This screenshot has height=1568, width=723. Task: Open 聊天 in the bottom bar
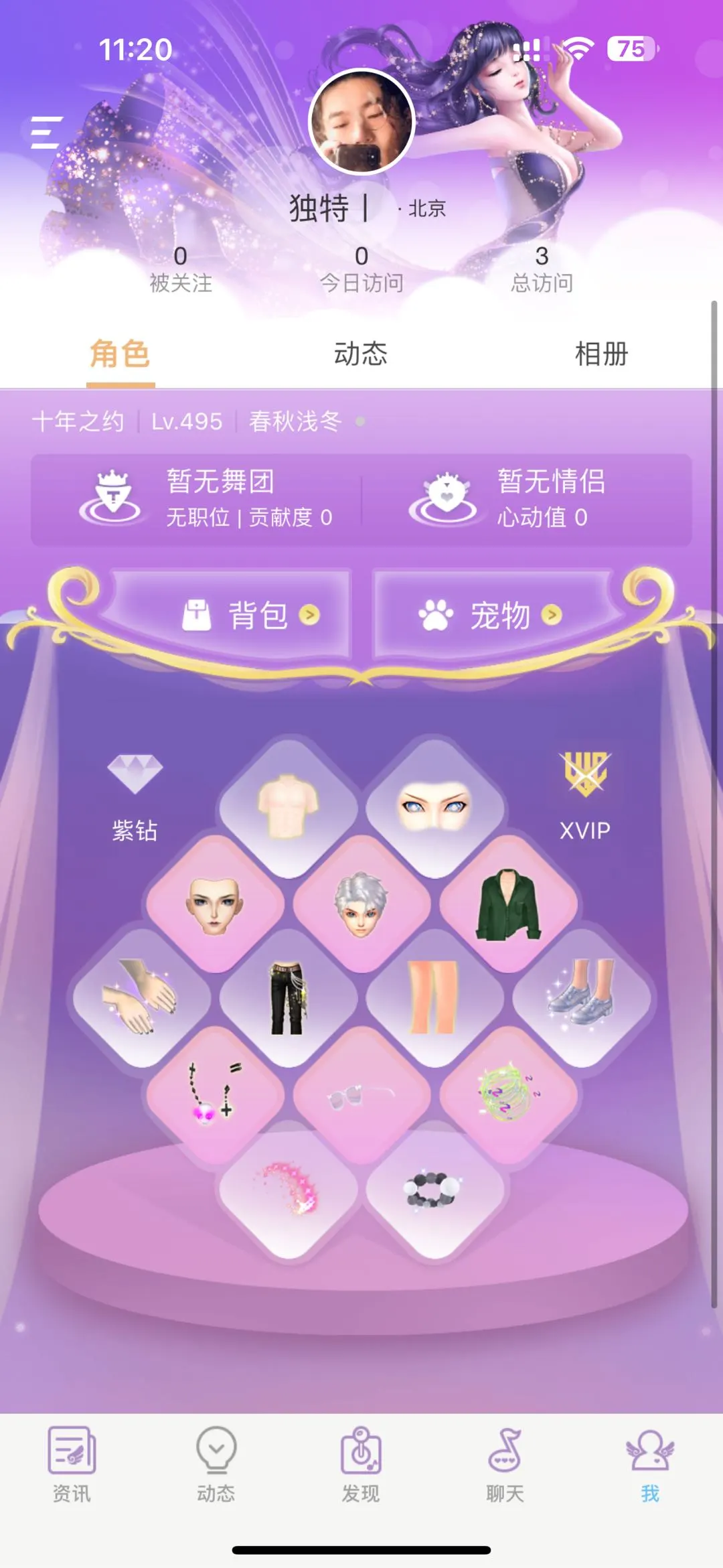tap(505, 1464)
